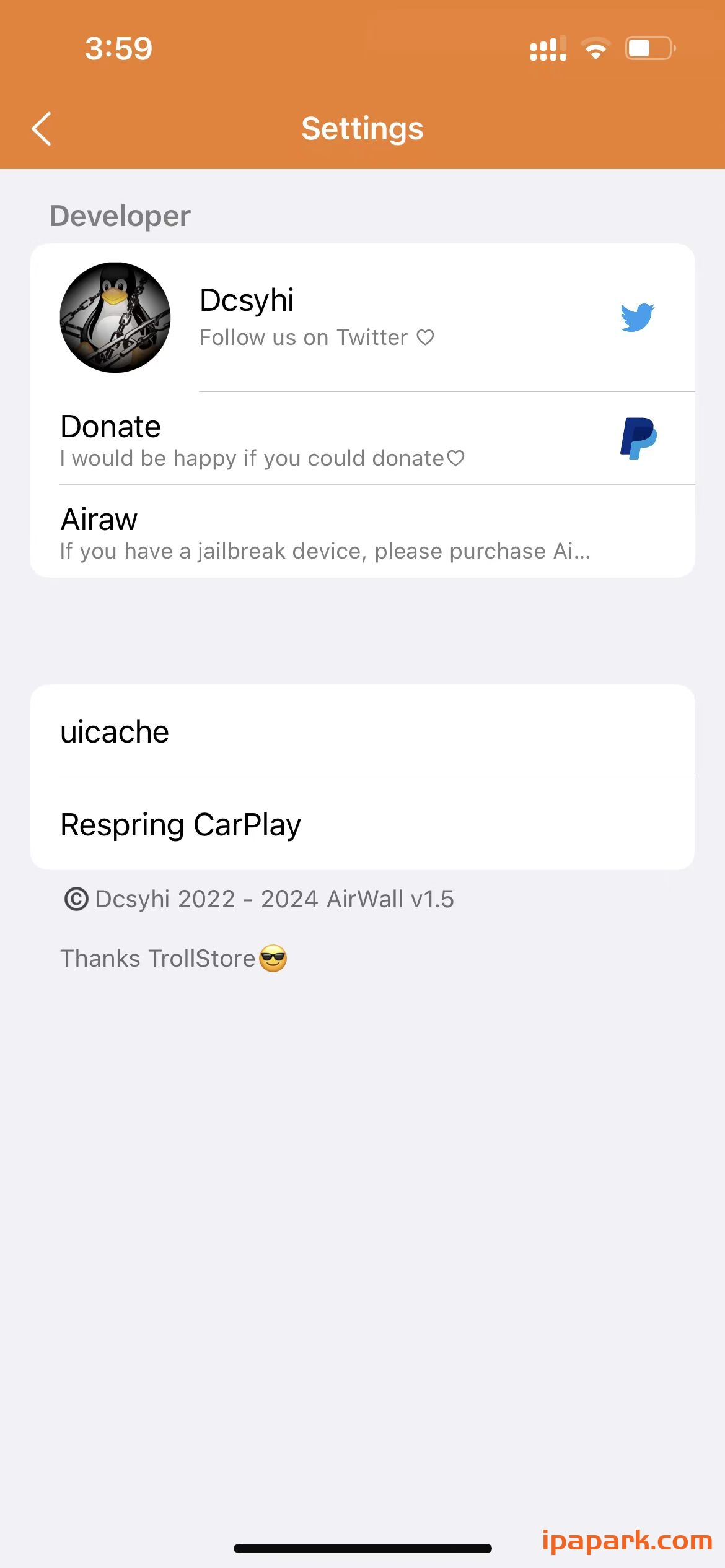Click the cellular signal icon
This screenshot has width=725, height=1568.
pyautogui.click(x=547, y=47)
